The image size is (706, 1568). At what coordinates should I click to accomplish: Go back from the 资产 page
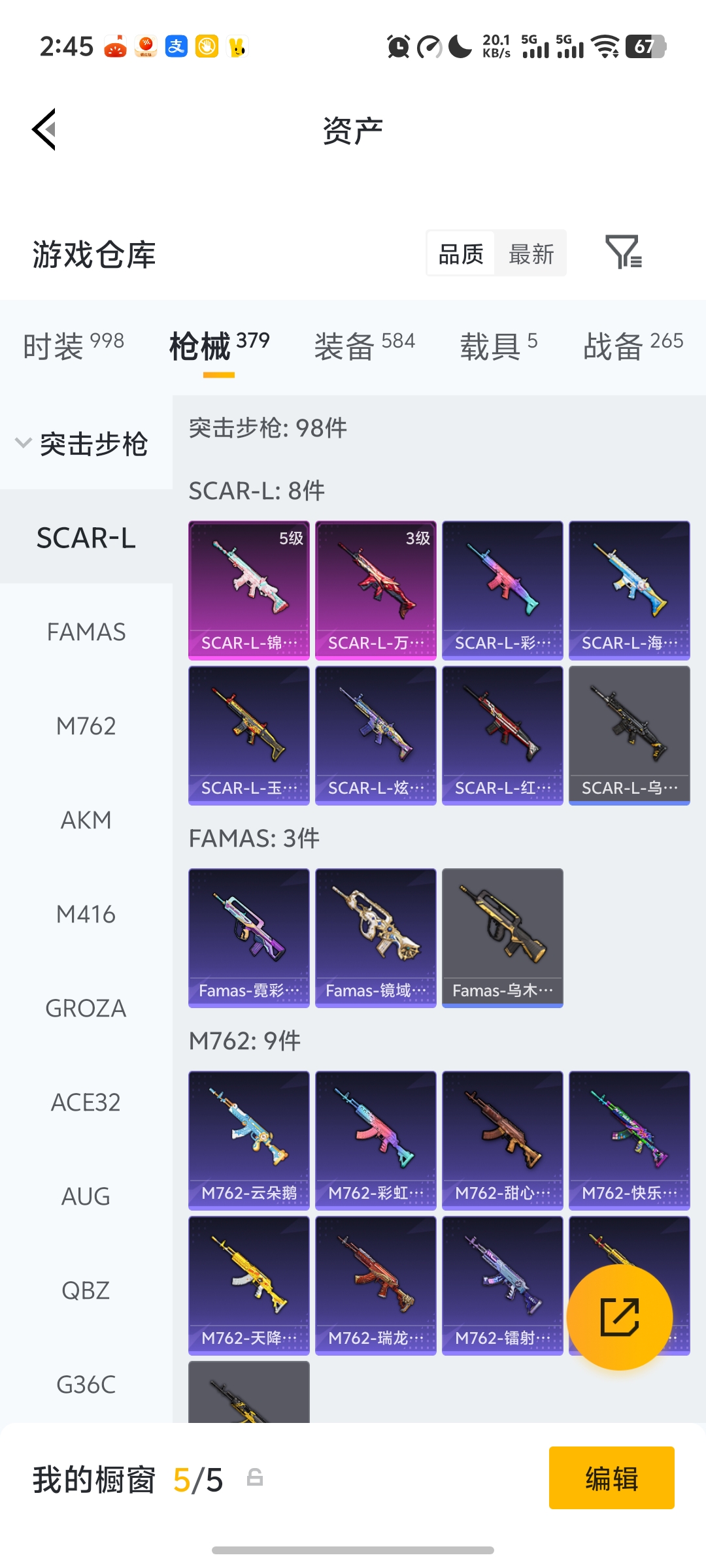44,129
